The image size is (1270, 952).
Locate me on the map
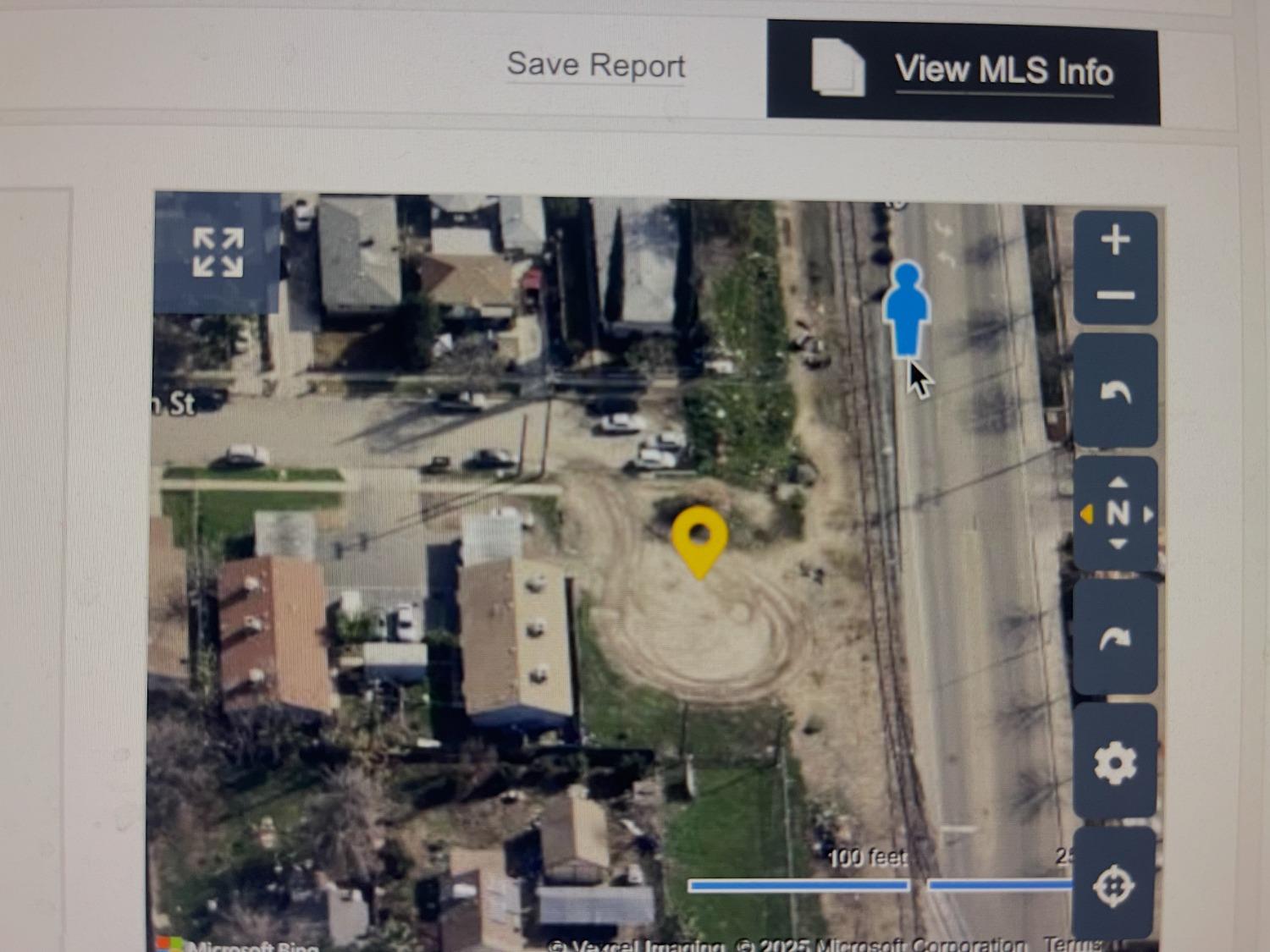click(1113, 886)
